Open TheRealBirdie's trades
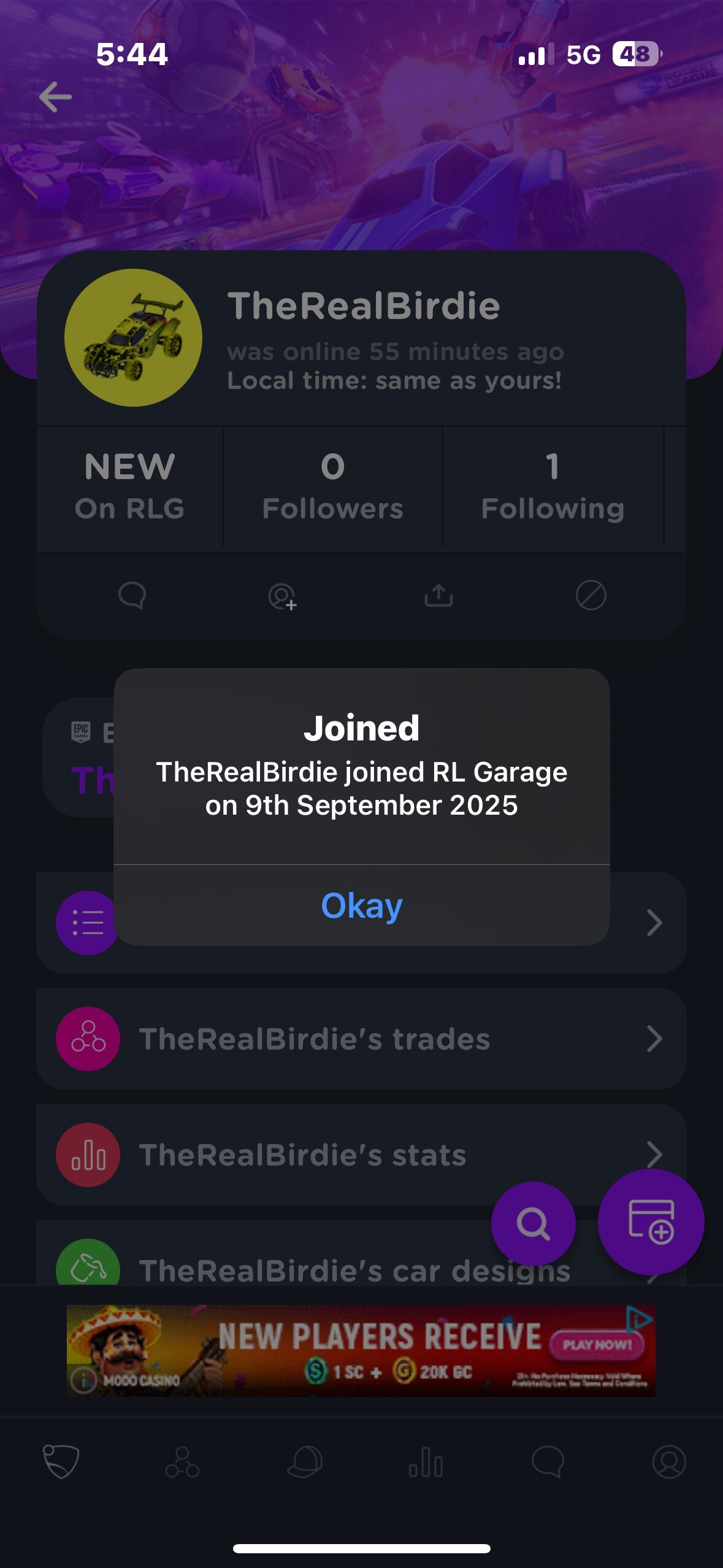Screen dimensions: 723x1568 click(x=361, y=1039)
